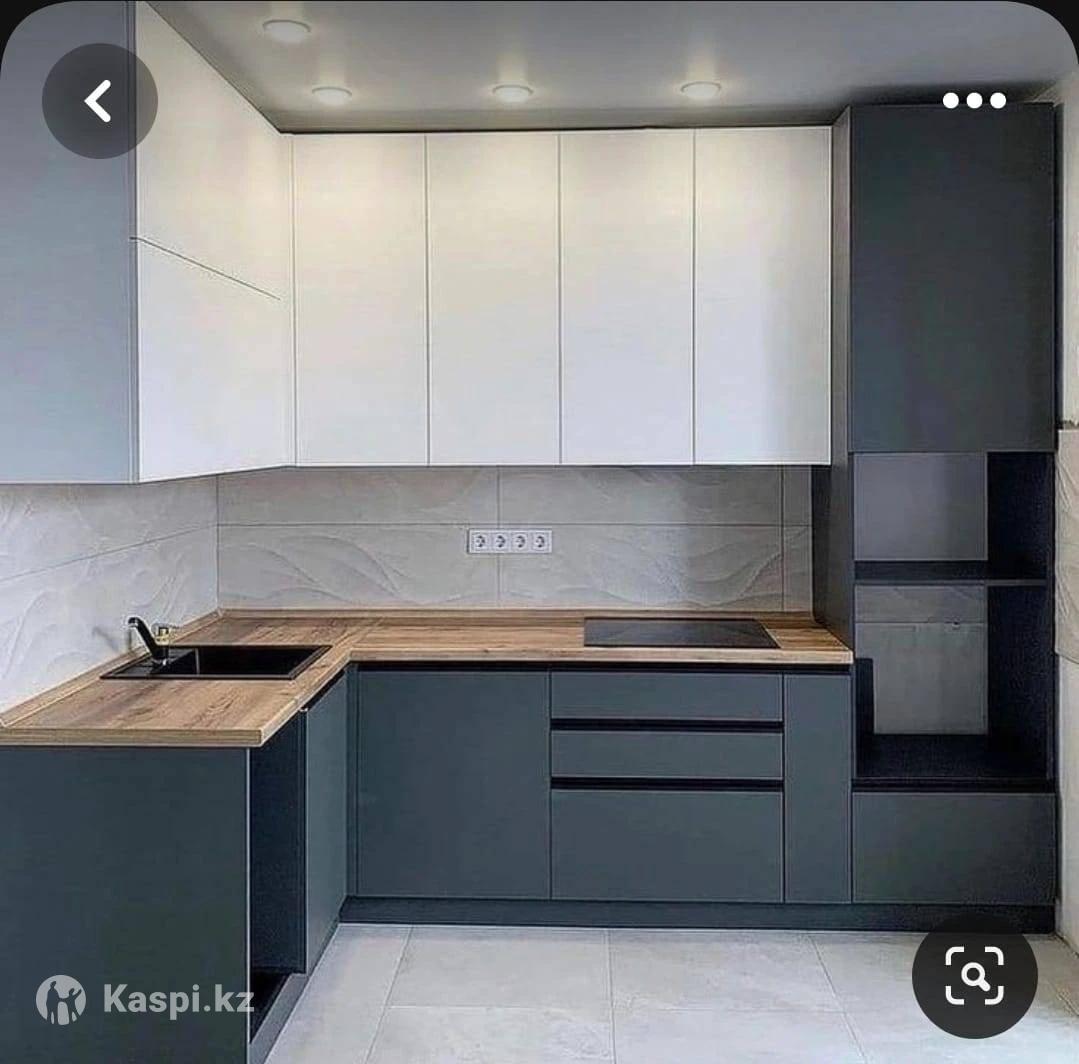1079x1064 pixels.
Task: Open the three-dot overflow menu
Action: tap(974, 100)
